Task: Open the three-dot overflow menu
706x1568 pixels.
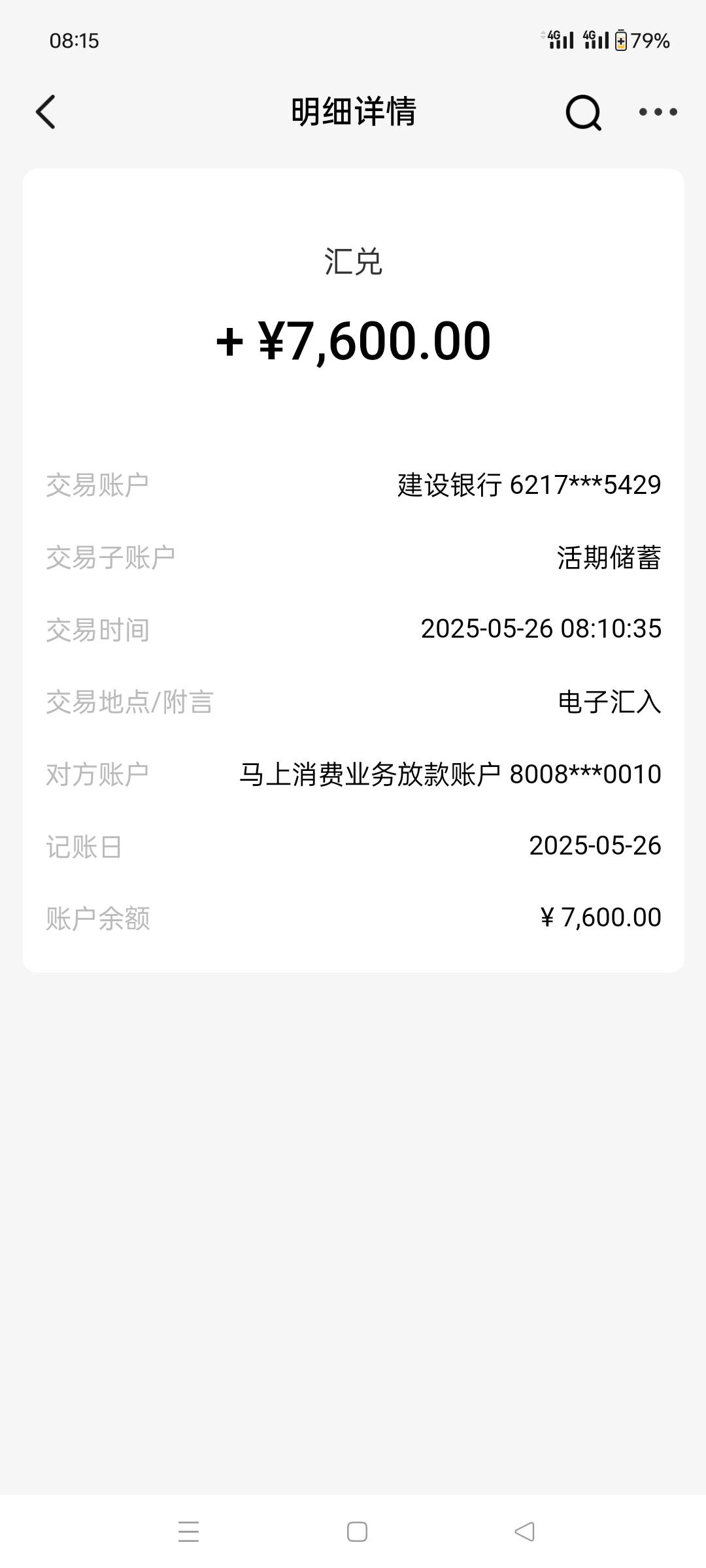Action: 658,112
